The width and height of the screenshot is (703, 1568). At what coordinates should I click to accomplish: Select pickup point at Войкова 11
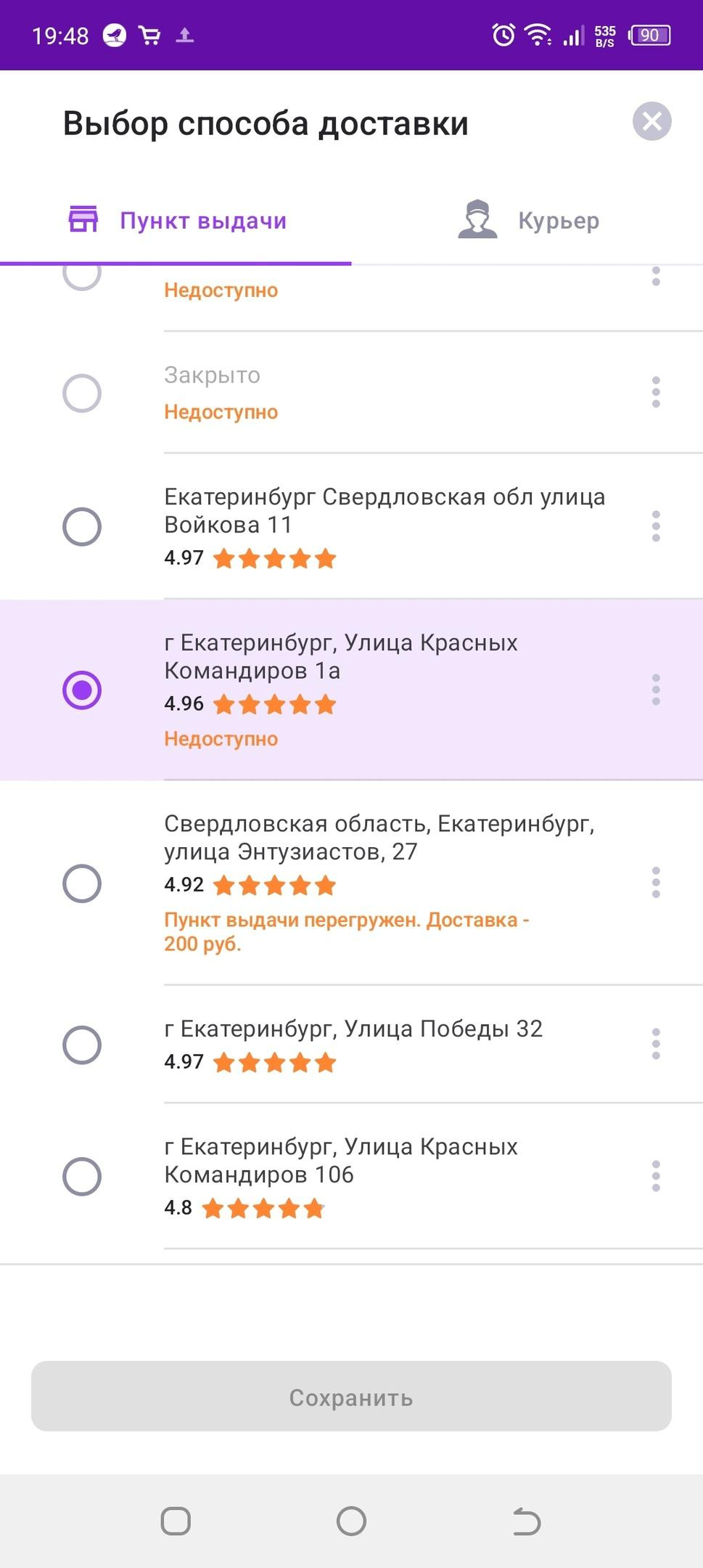coord(82,526)
